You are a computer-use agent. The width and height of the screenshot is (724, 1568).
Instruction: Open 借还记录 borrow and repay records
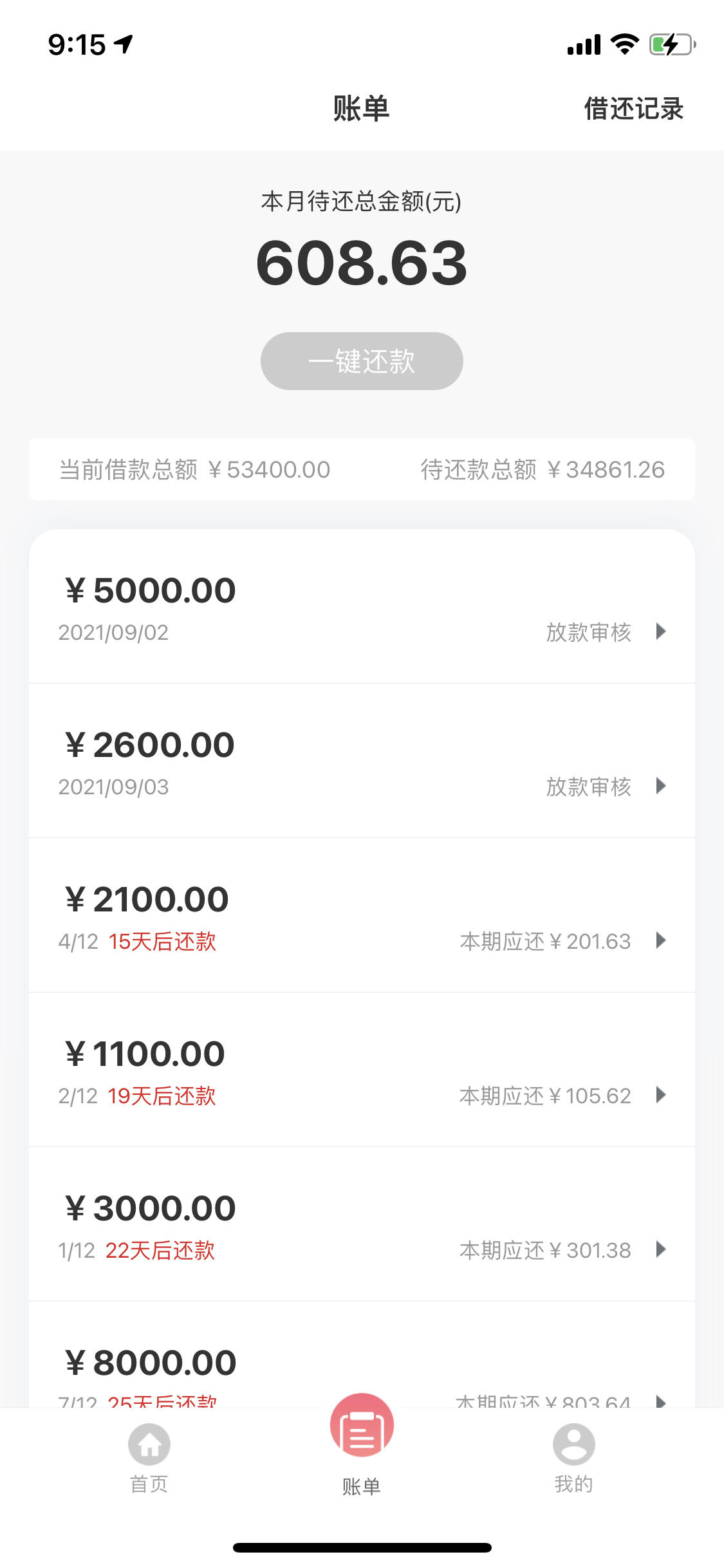(x=633, y=109)
